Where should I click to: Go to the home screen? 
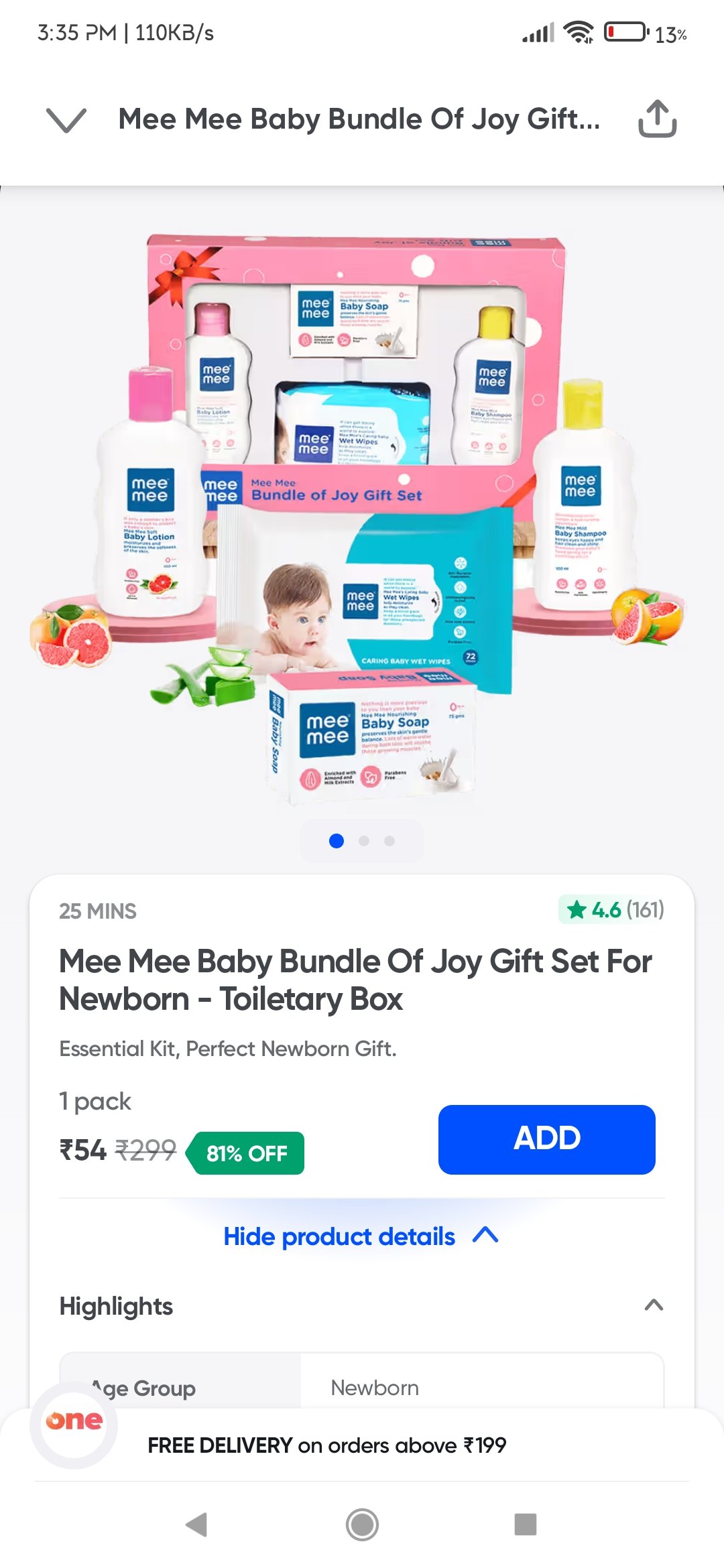[362, 1524]
